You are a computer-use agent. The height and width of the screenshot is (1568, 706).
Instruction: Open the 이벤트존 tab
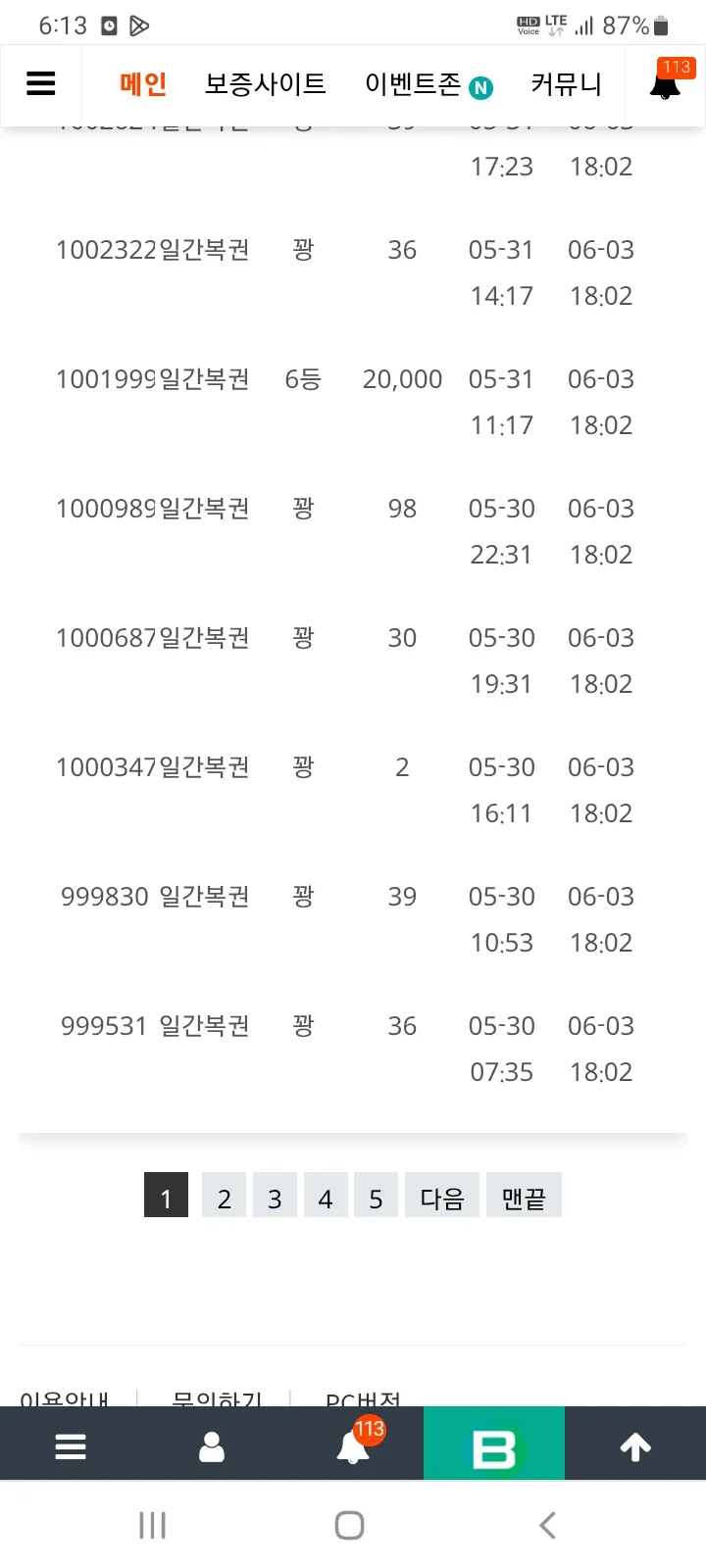pyautogui.click(x=429, y=85)
